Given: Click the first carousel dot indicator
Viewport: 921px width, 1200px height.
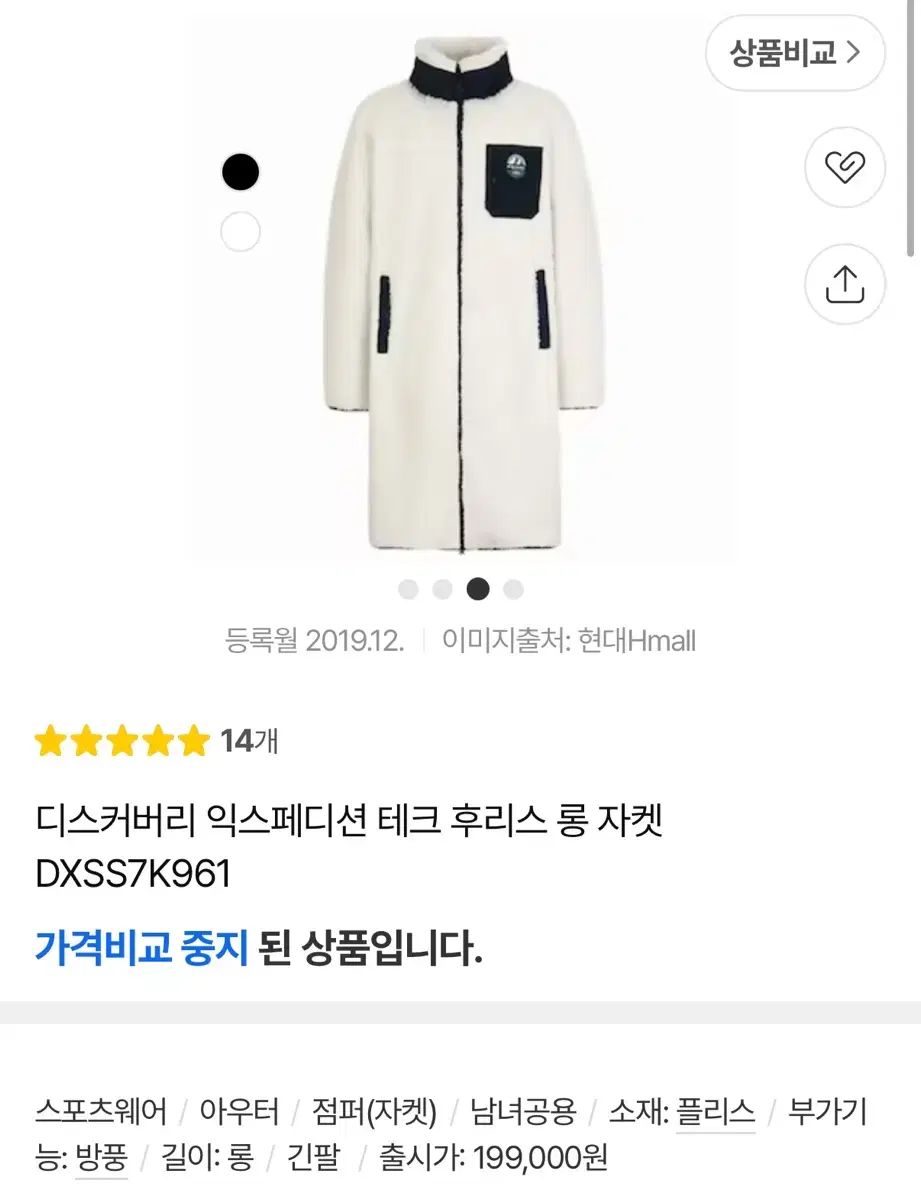Looking at the screenshot, I should (x=406, y=590).
